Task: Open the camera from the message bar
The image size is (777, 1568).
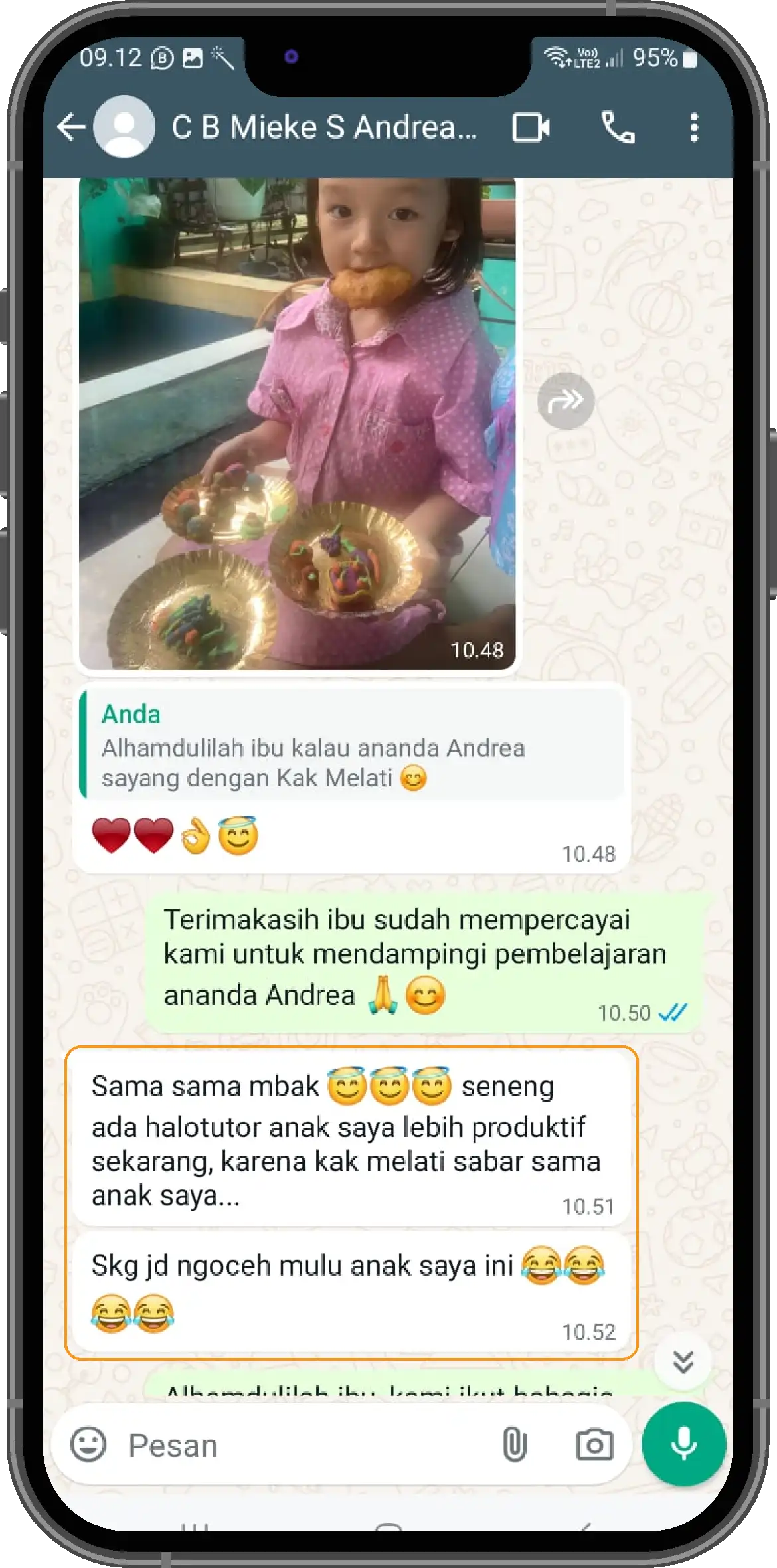Action: click(x=594, y=1444)
